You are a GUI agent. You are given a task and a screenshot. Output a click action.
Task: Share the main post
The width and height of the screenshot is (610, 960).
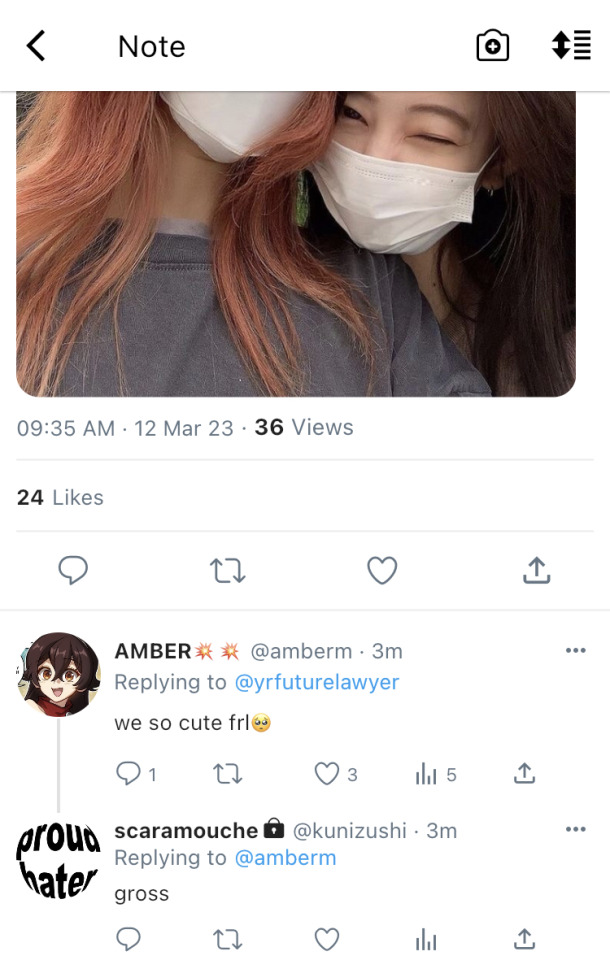point(536,570)
